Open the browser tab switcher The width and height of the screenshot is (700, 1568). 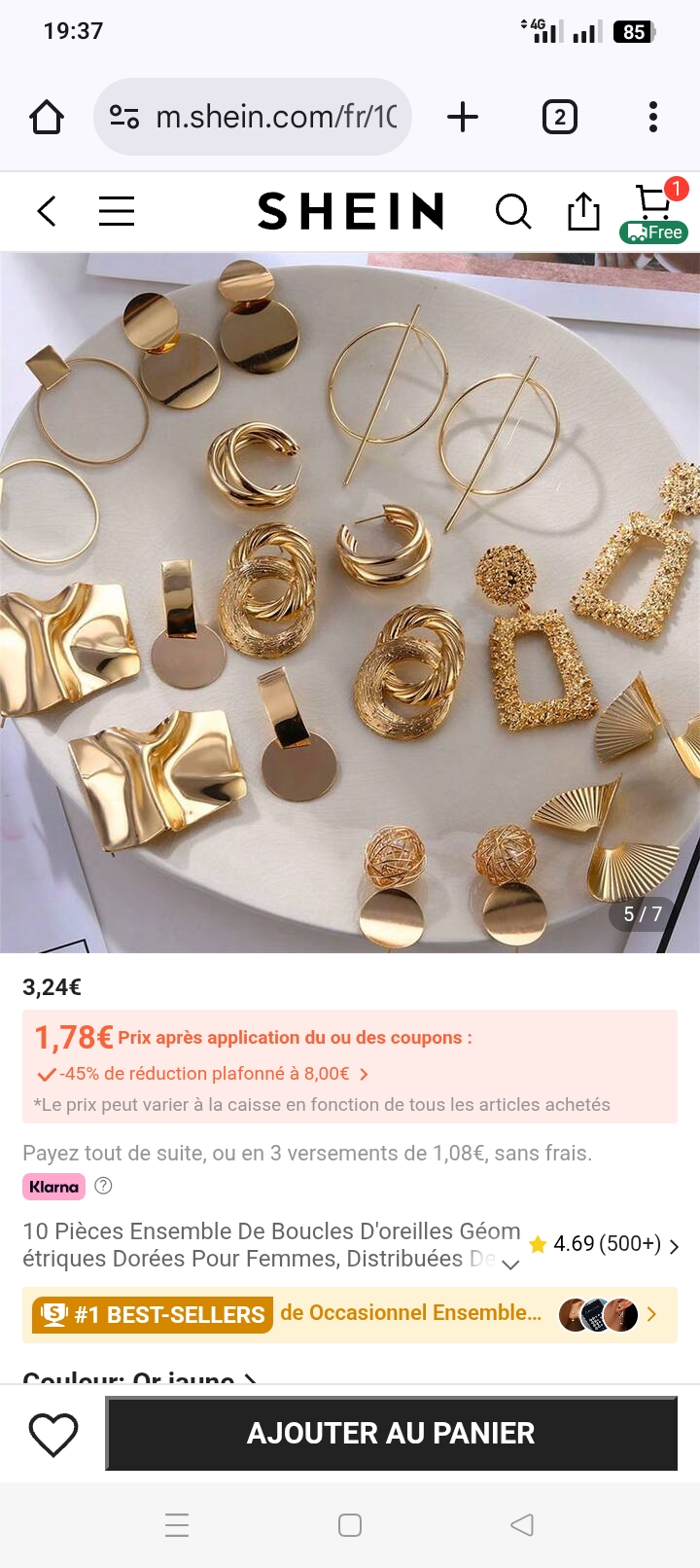coord(559,118)
